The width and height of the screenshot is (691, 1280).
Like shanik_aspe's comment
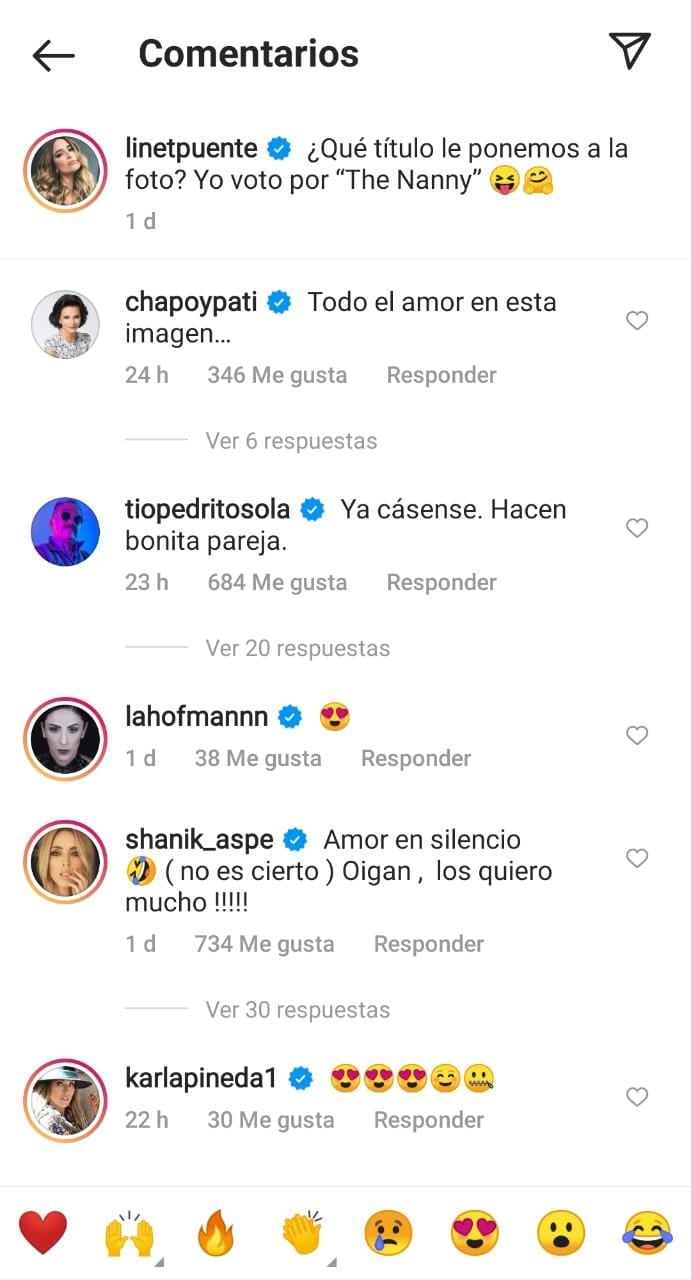(637, 858)
